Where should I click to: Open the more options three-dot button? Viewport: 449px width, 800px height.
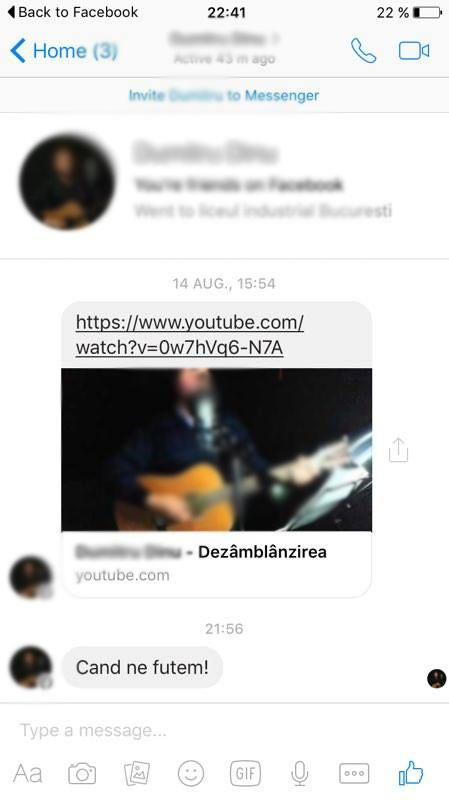tap(354, 773)
